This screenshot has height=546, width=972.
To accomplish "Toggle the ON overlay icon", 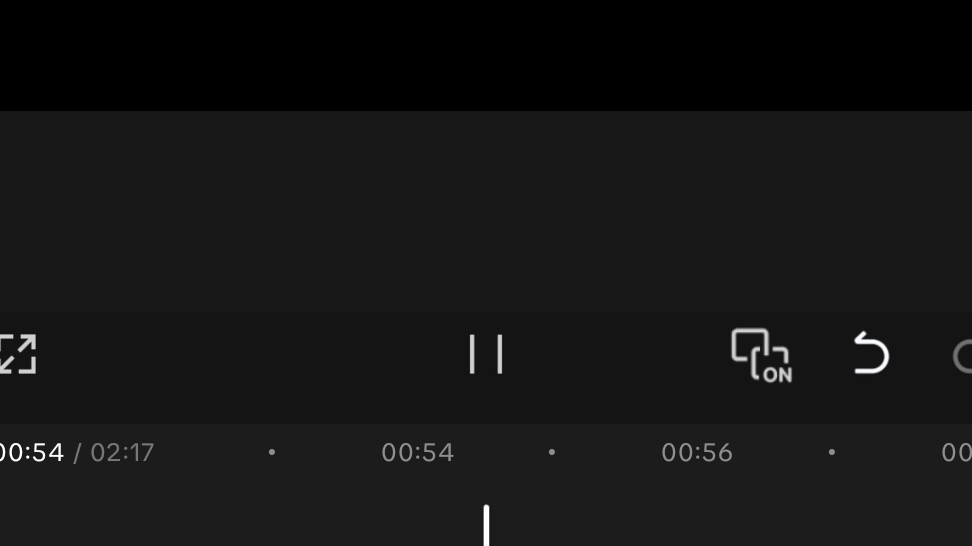I will [x=761, y=355].
